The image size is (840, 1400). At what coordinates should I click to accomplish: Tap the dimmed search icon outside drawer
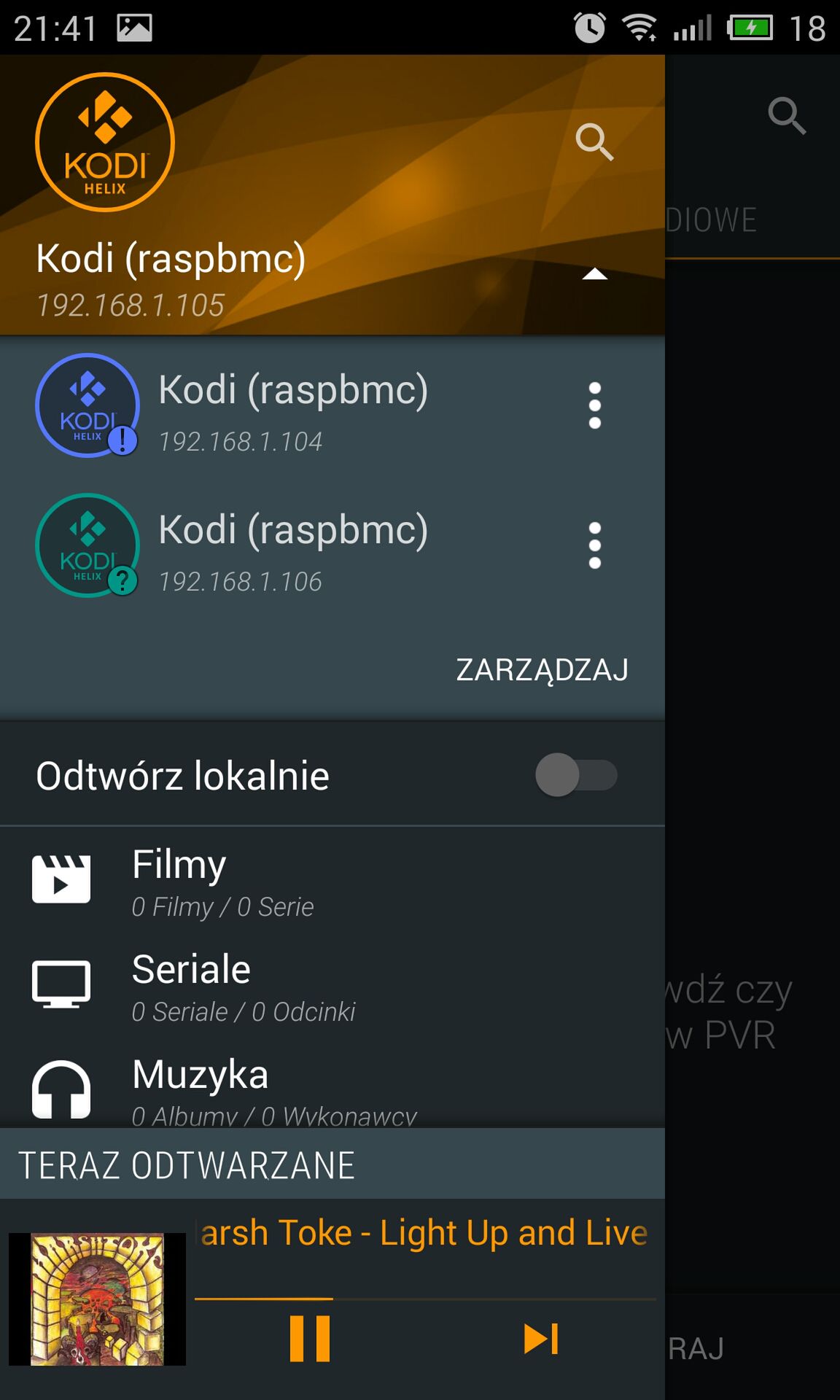pyautogui.click(x=787, y=115)
